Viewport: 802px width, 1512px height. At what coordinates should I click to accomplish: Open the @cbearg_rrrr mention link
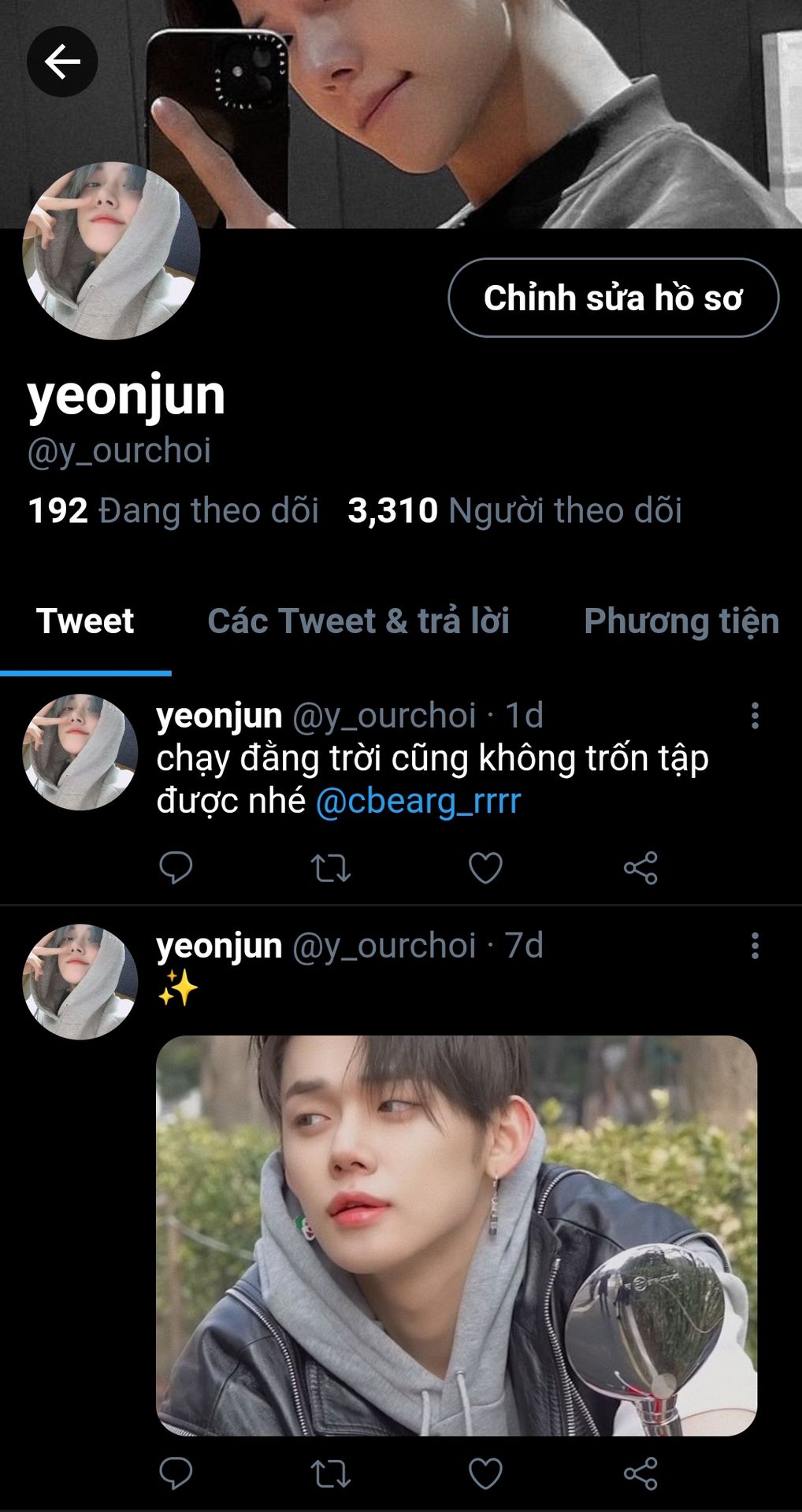[418, 801]
